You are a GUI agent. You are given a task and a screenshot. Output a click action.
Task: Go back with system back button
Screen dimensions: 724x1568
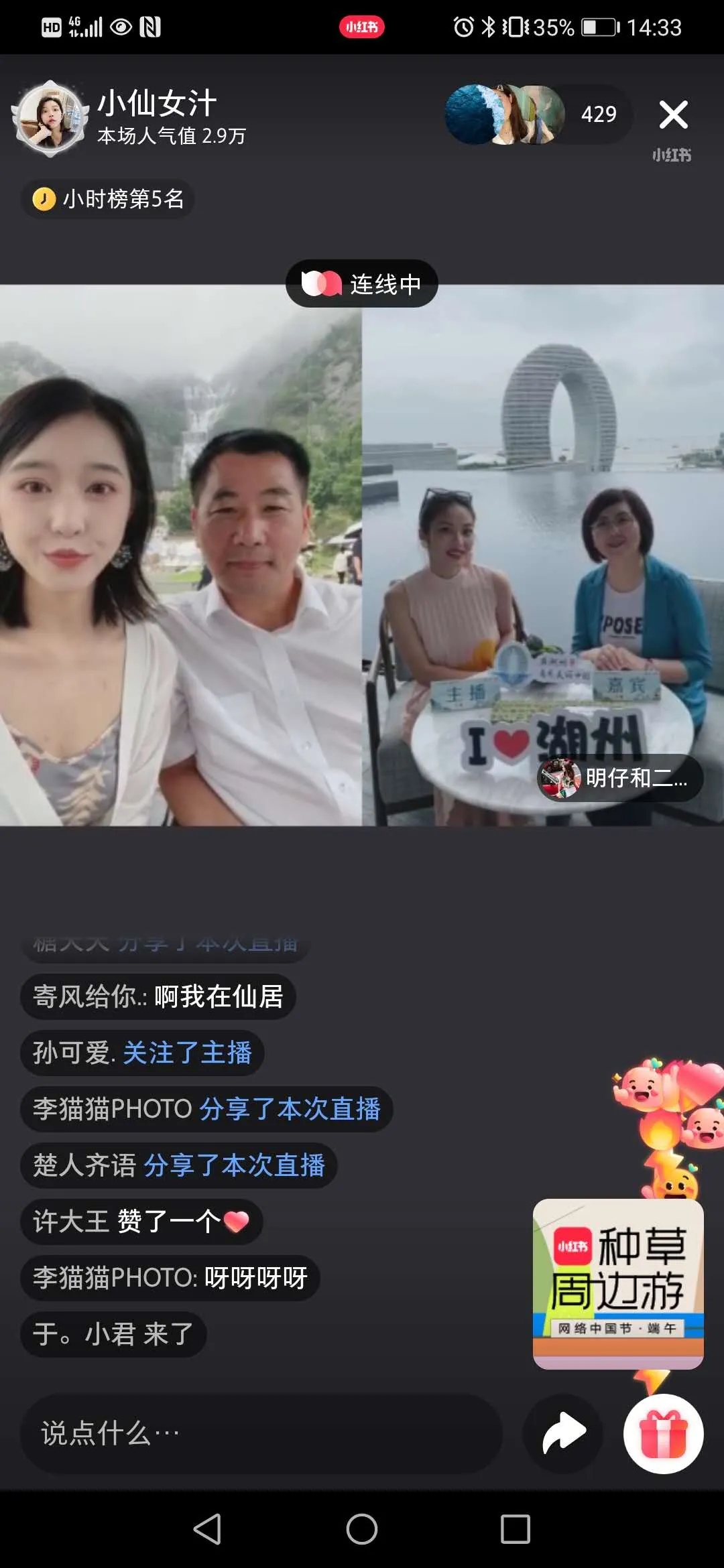tap(207, 1529)
